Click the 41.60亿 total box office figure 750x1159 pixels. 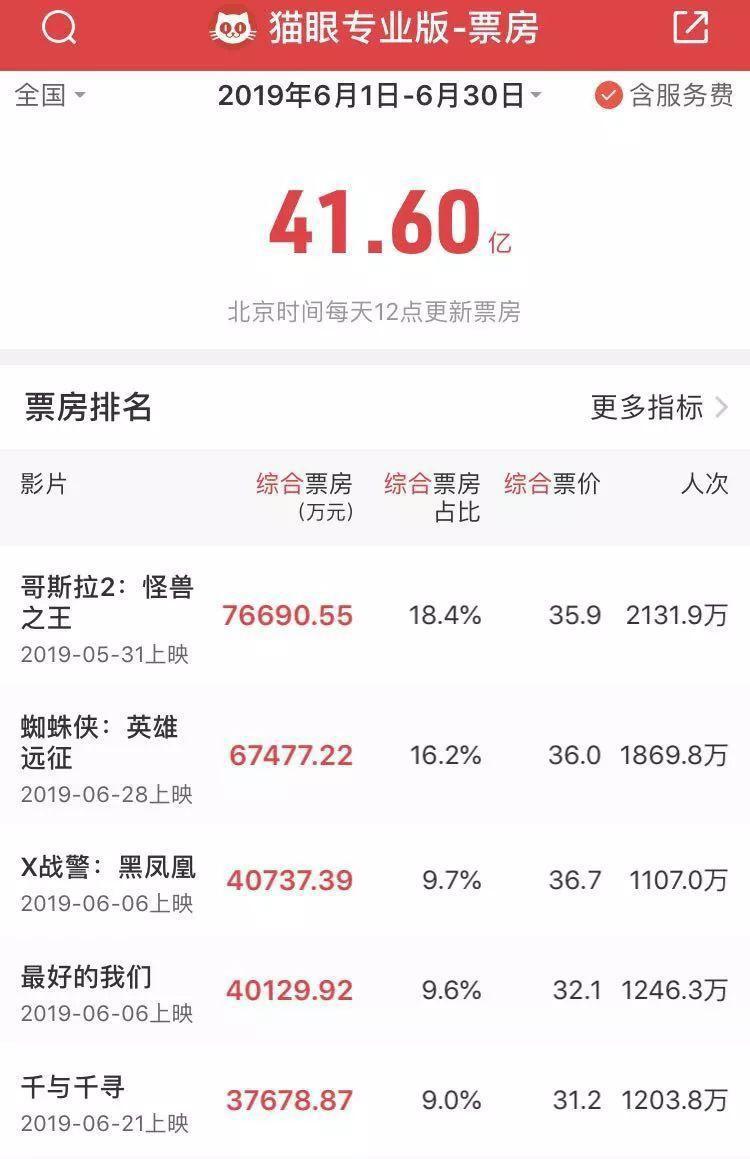point(375,225)
